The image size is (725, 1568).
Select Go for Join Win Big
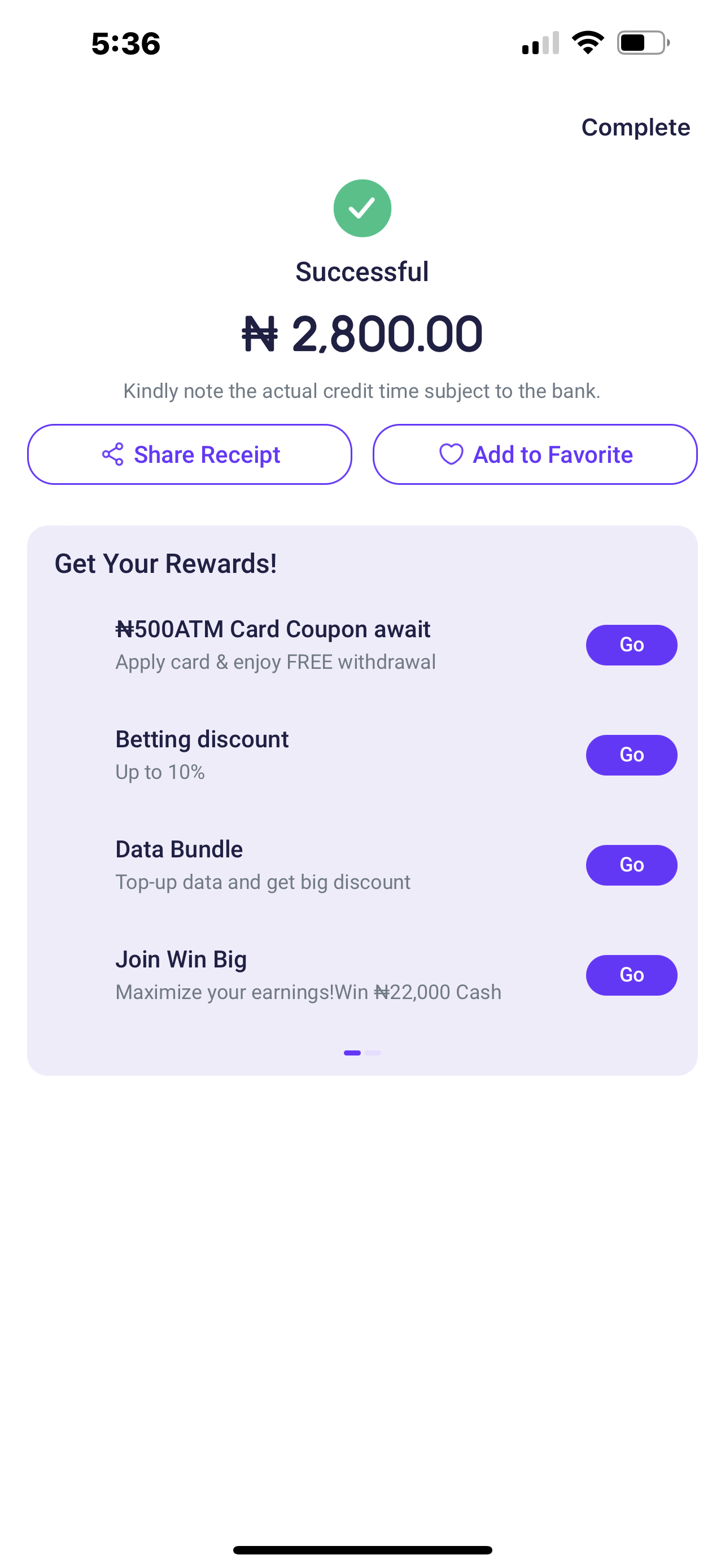coord(631,975)
